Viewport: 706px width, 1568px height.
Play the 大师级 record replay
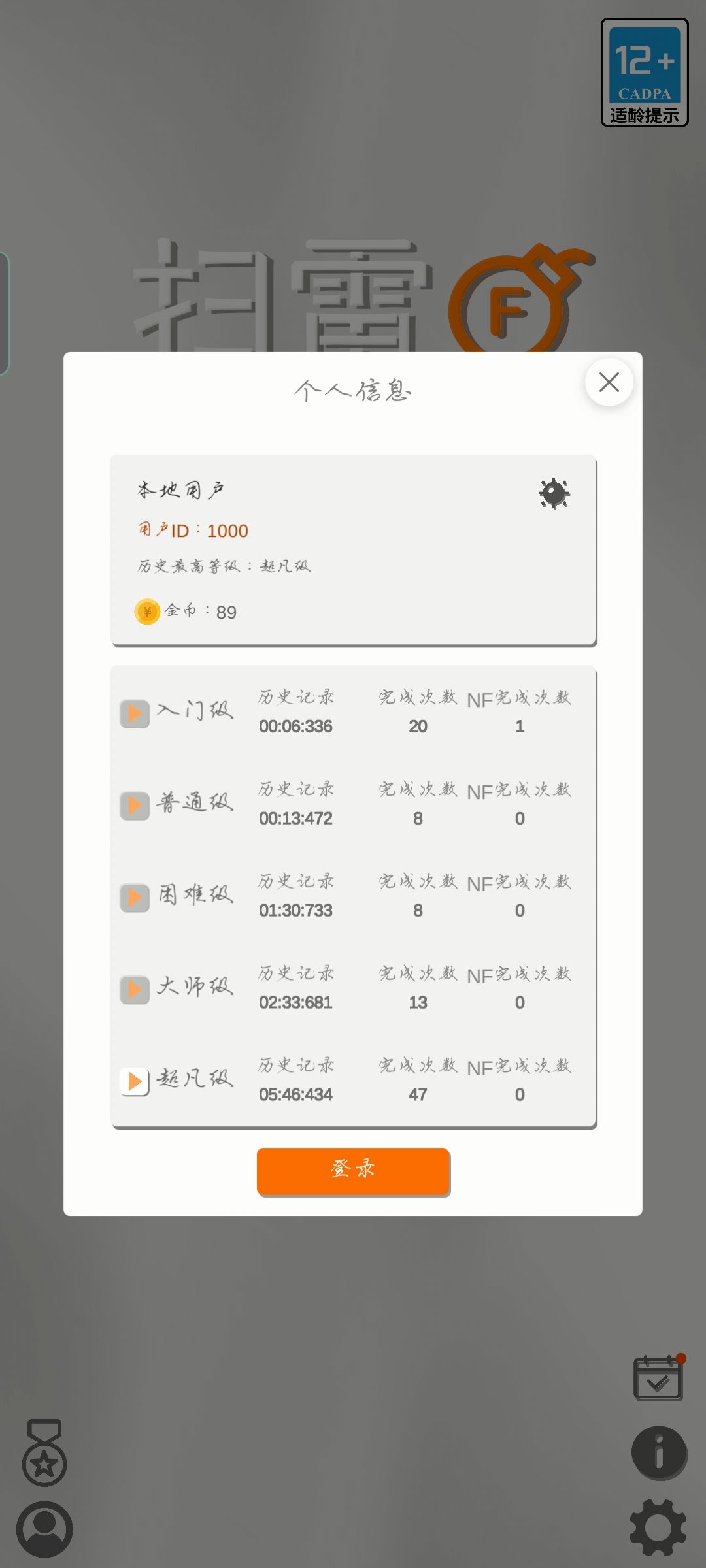(135, 990)
